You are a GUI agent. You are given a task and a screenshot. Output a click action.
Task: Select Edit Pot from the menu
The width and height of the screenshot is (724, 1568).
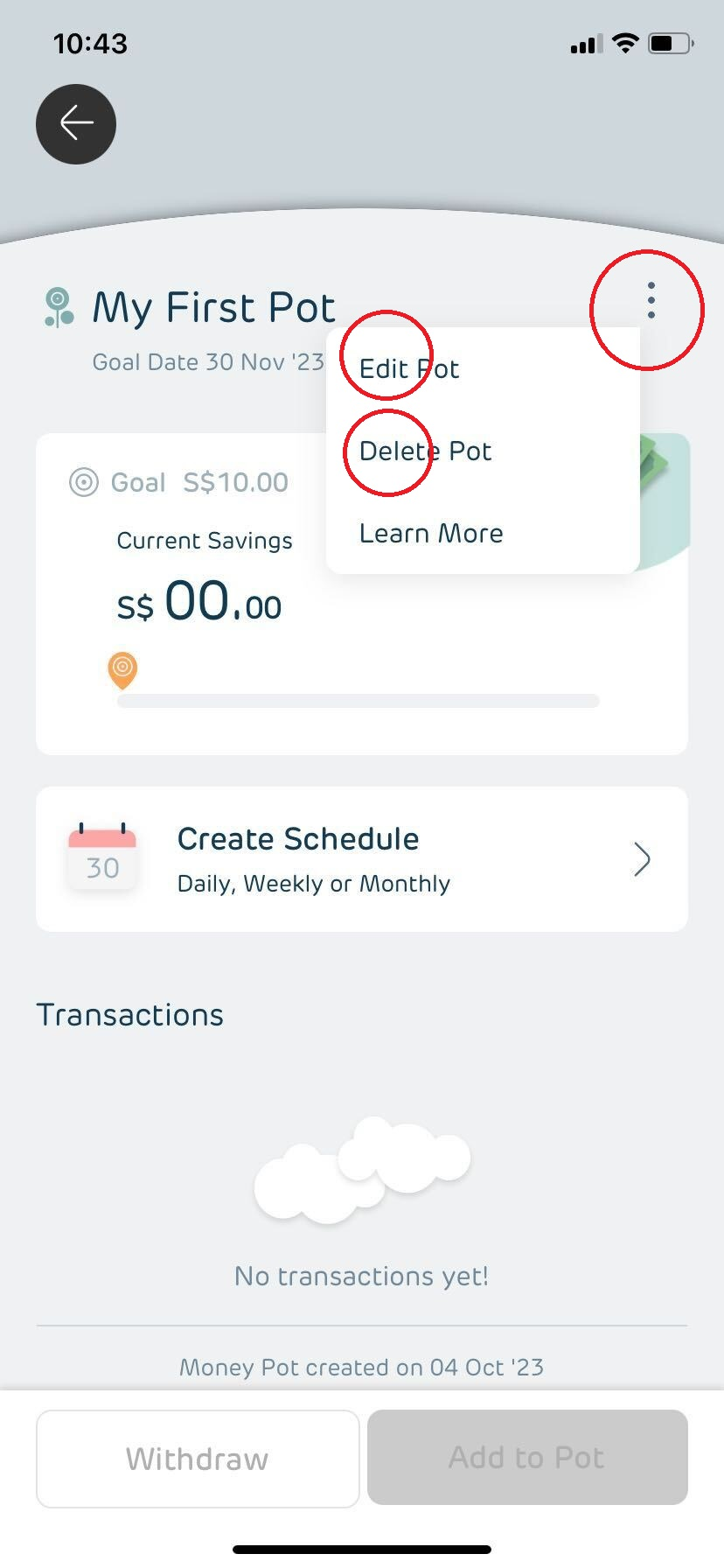tap(408, 369)
